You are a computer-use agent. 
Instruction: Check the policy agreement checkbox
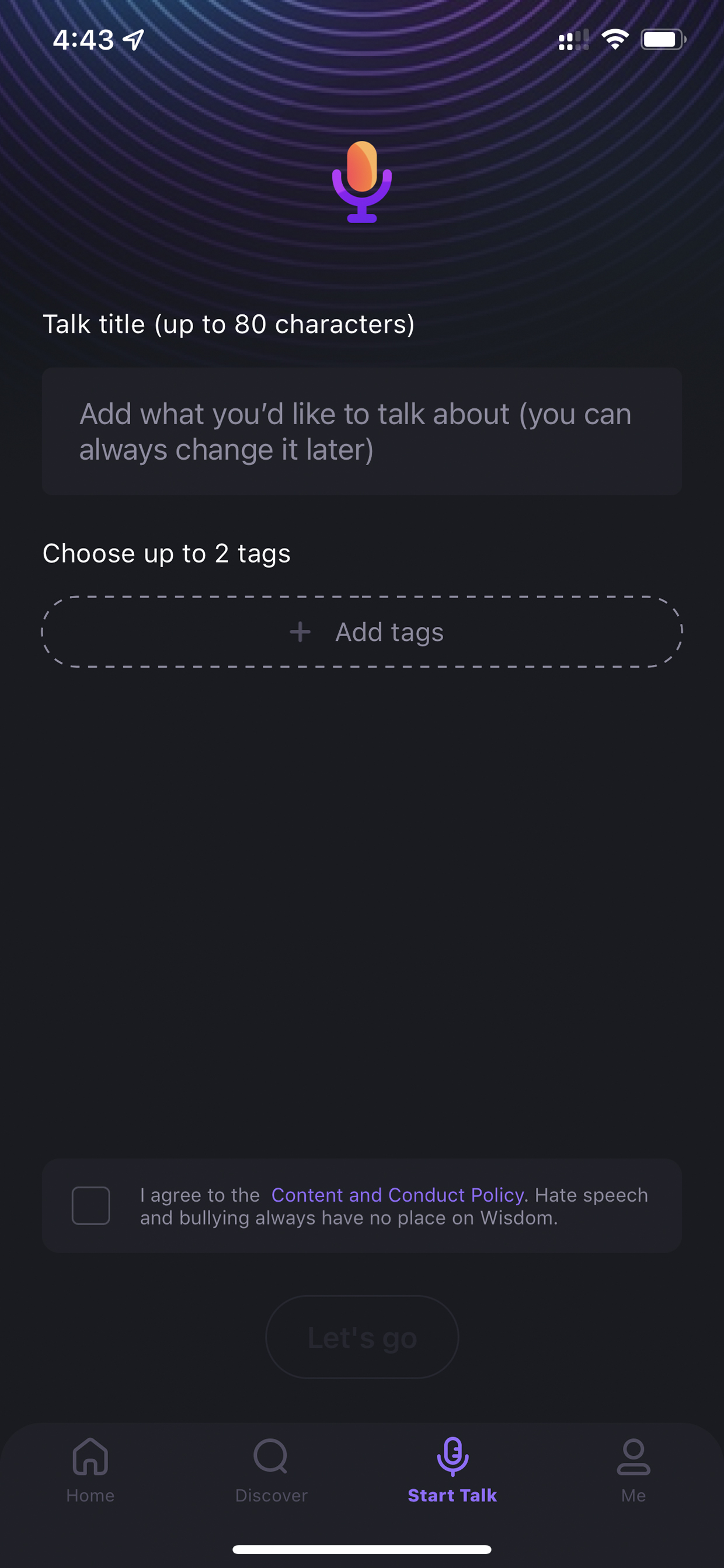(x=90, y=1205)
